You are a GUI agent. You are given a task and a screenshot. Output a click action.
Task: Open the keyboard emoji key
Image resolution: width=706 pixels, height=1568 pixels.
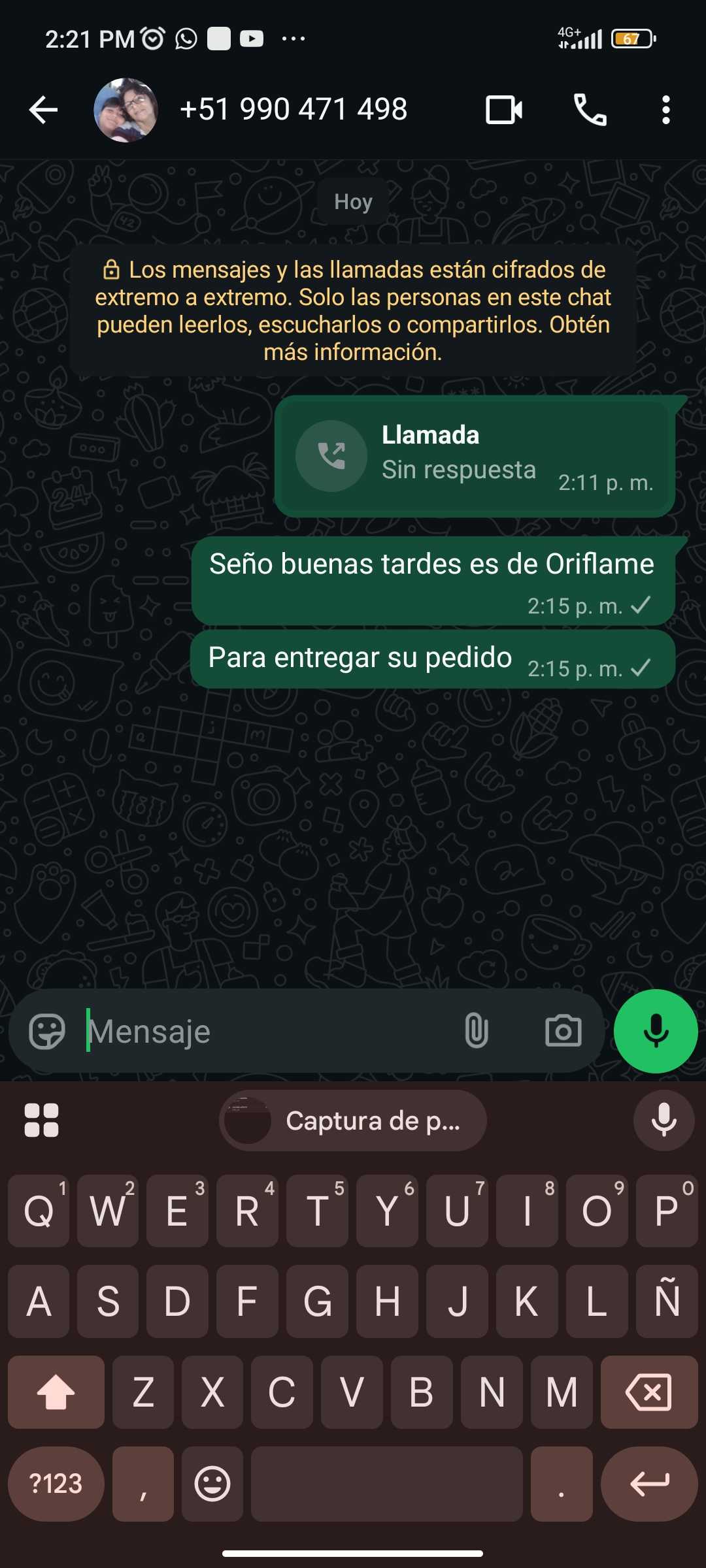[212, 1484]
